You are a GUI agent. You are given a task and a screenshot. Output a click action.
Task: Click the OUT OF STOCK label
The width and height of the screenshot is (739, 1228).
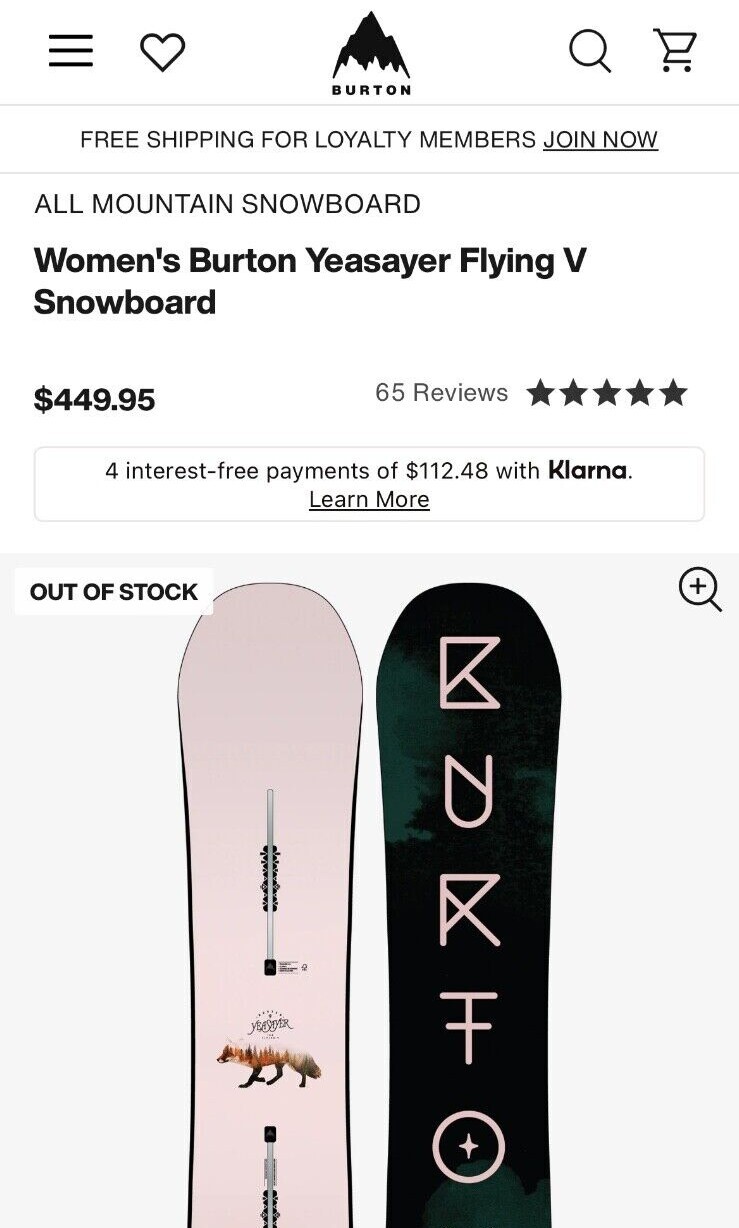(x=114, y=591)
